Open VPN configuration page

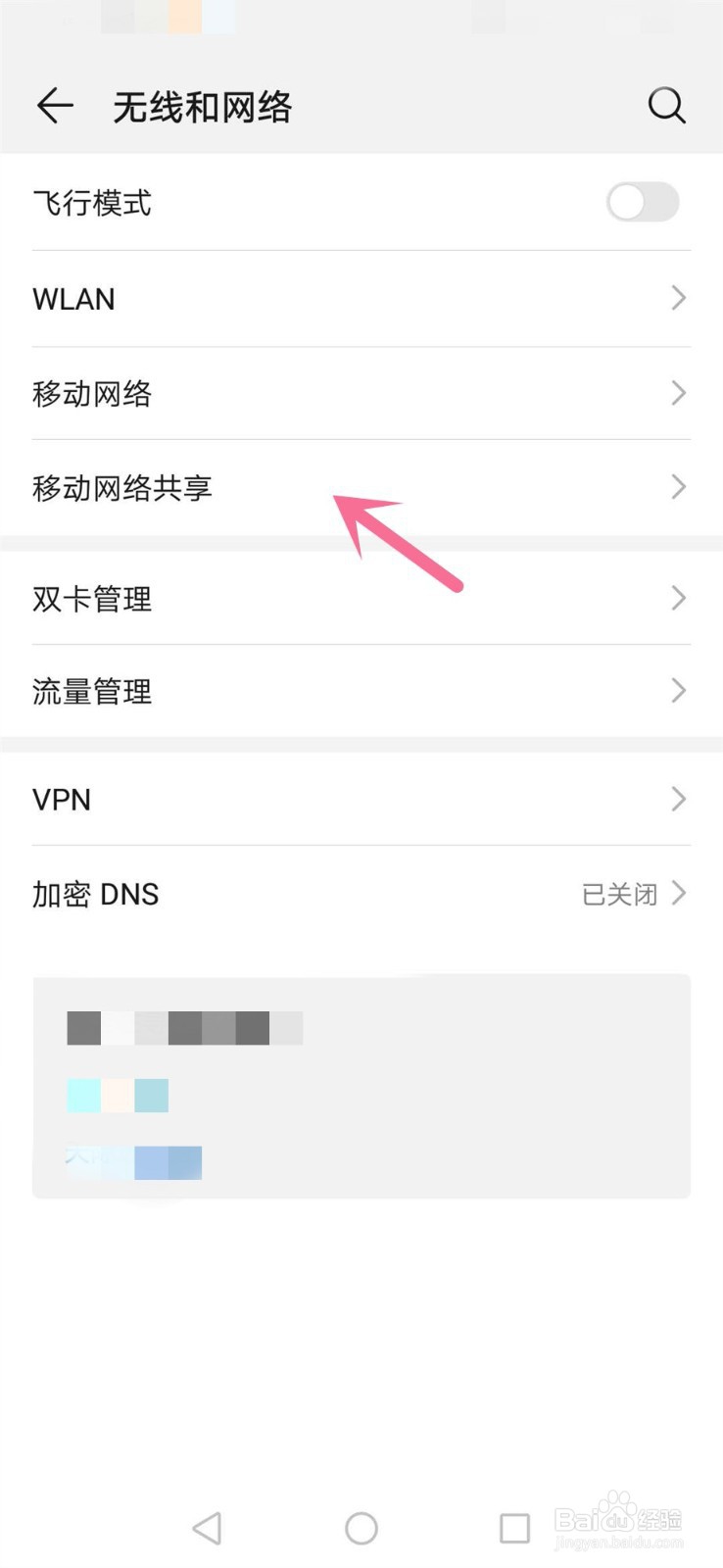[361, 799]
